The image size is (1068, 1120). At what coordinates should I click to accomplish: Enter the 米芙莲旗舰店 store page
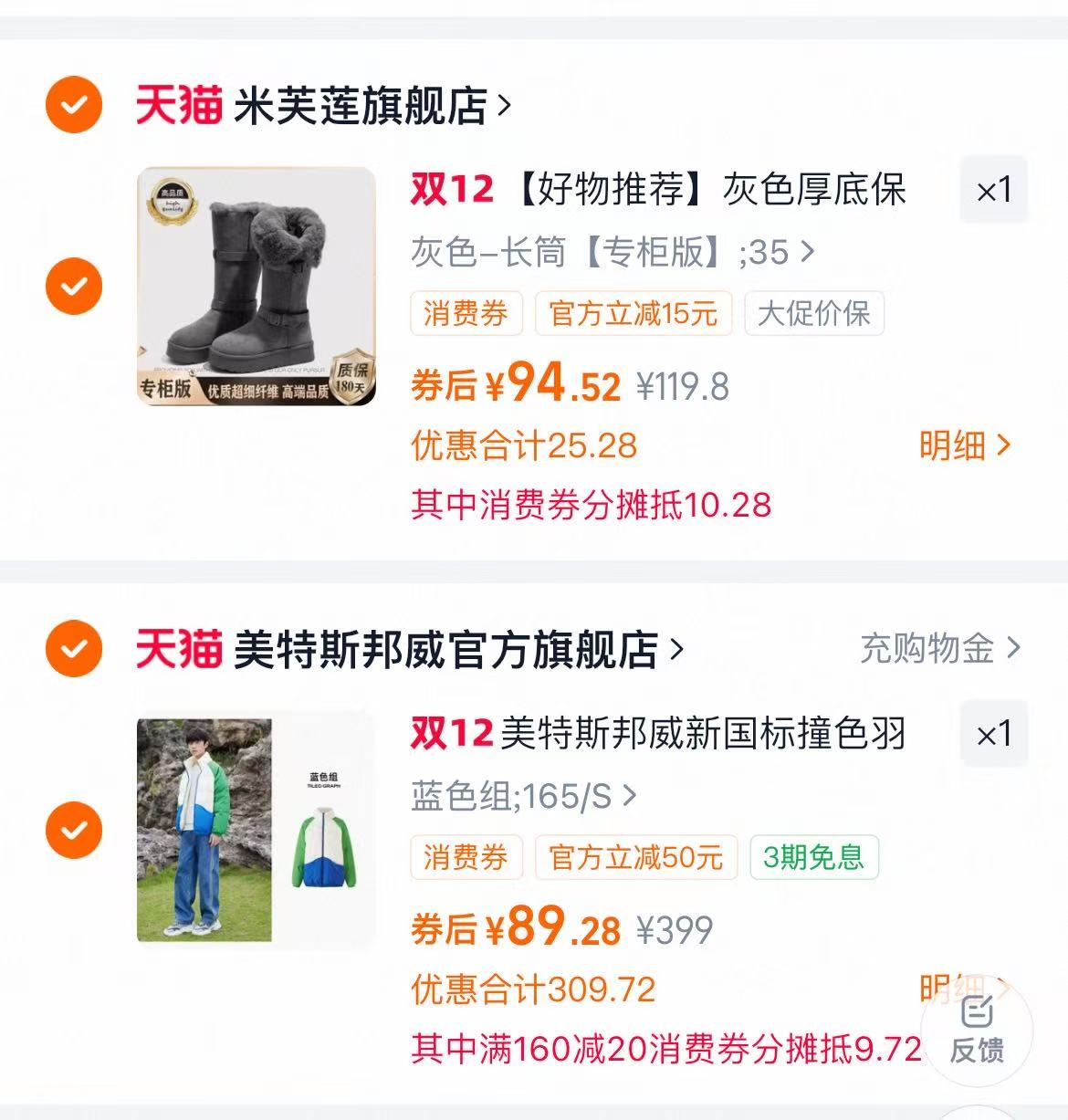pyautogui.click(x=365, y=103)
